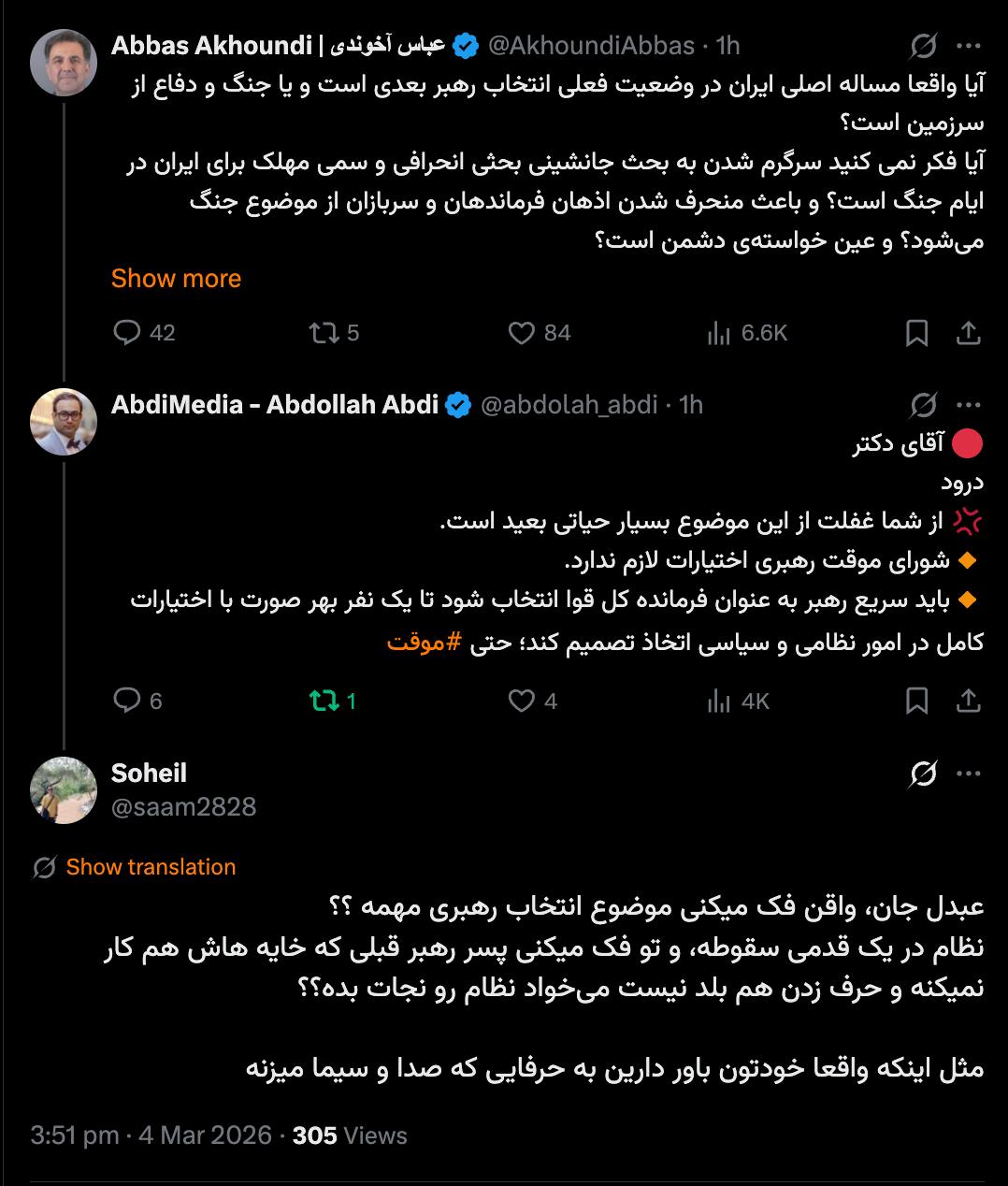
Task: Open overflow menu on Soheil's post
Action: coord(969,774)
